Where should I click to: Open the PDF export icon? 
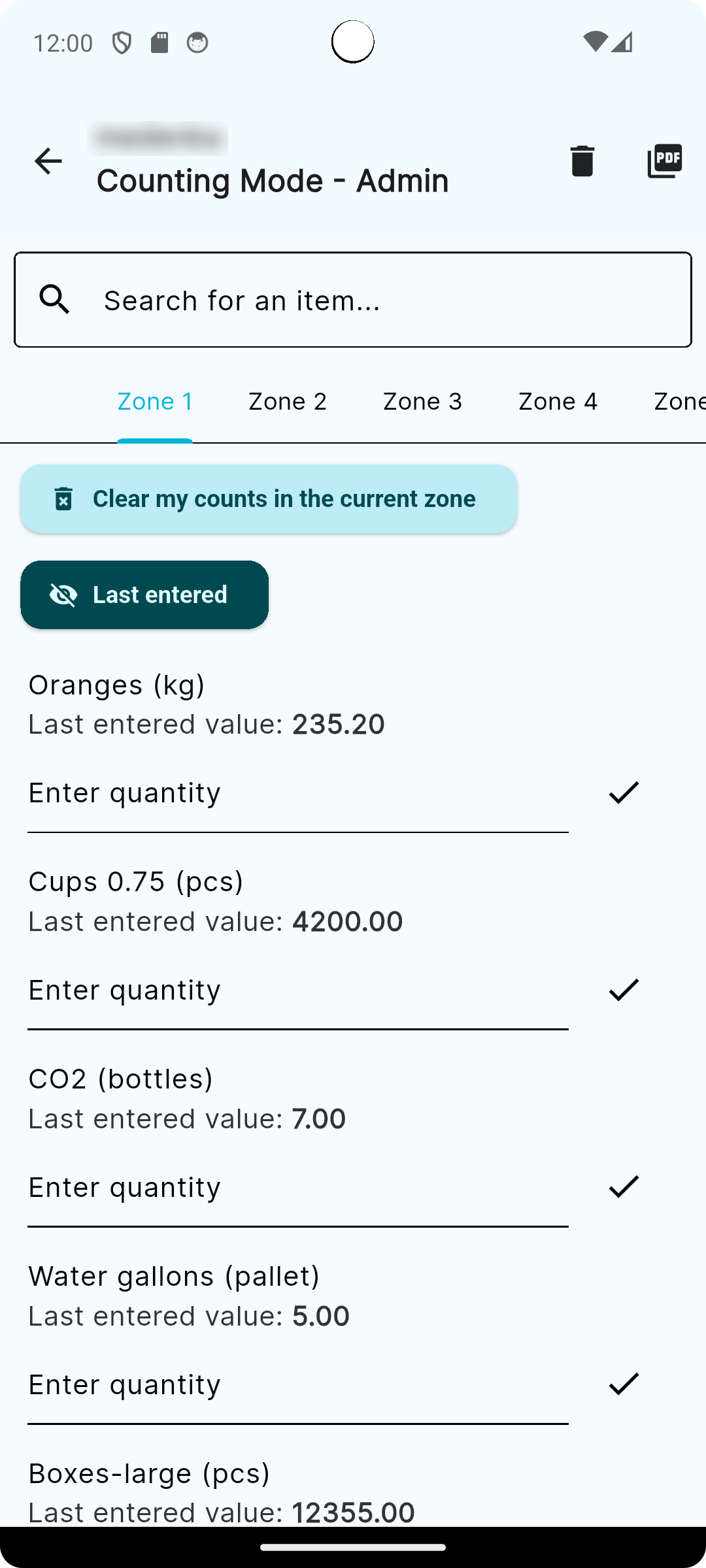664,161
